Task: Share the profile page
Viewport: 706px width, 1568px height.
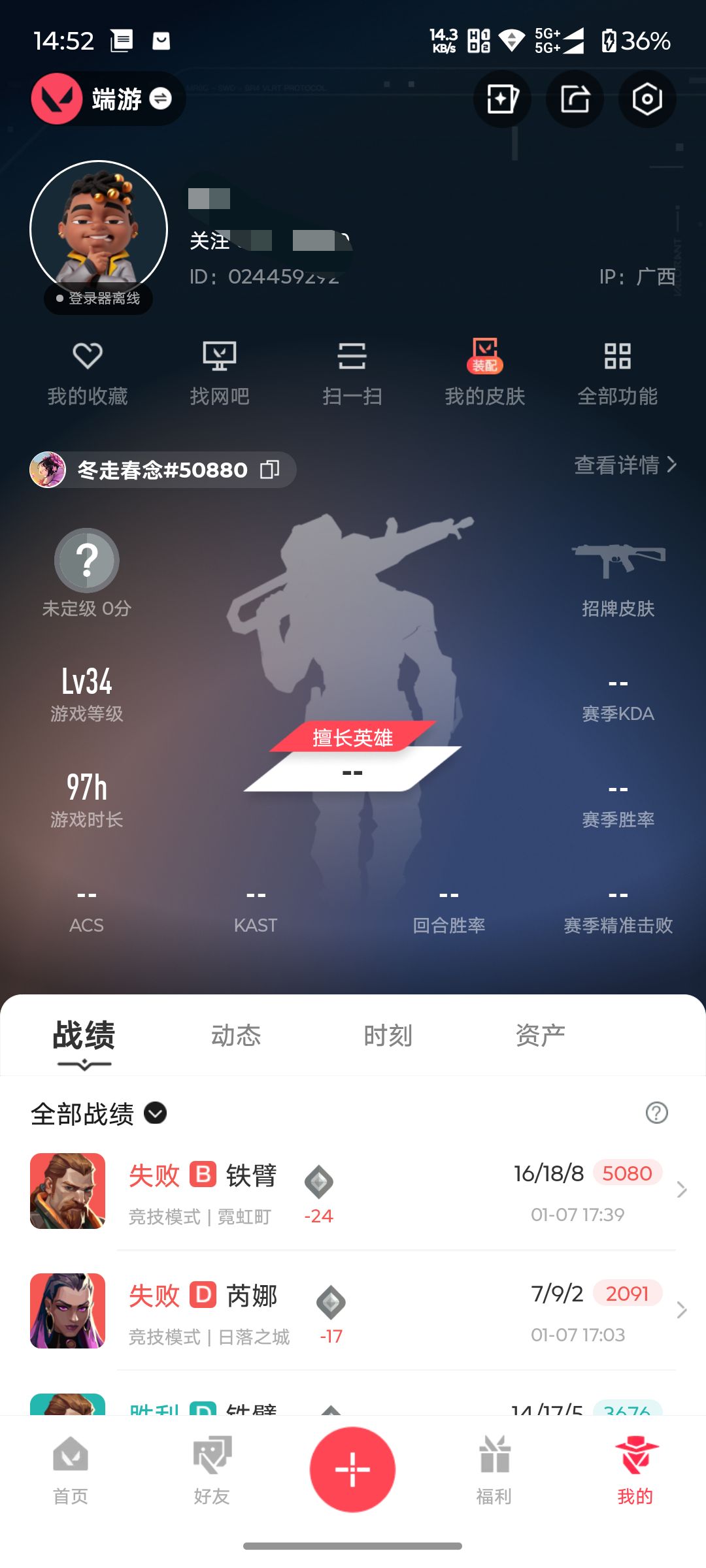Action: 575,99
